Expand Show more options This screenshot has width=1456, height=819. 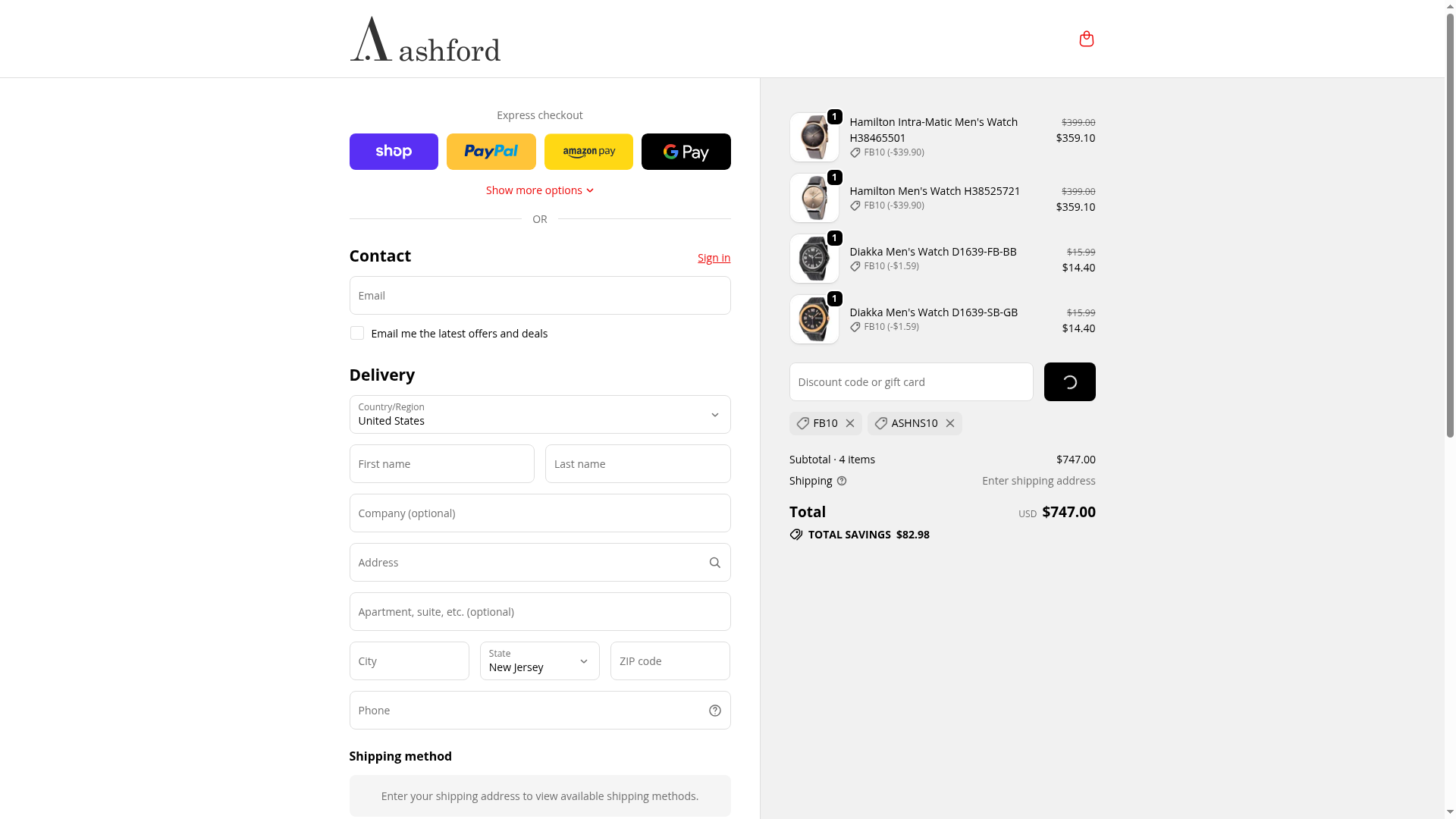pos(539,190)
